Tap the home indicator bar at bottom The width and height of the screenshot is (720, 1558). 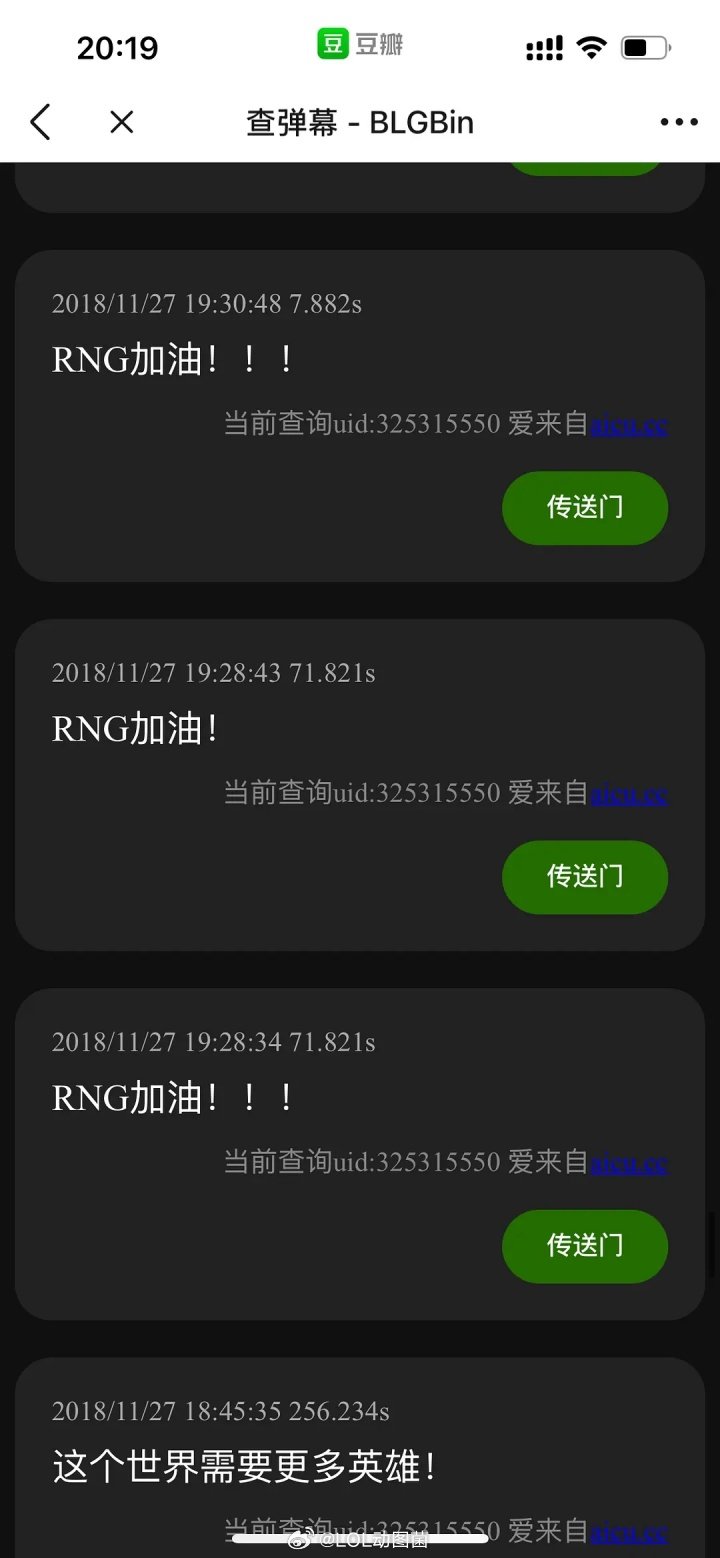click(360, 1542)
